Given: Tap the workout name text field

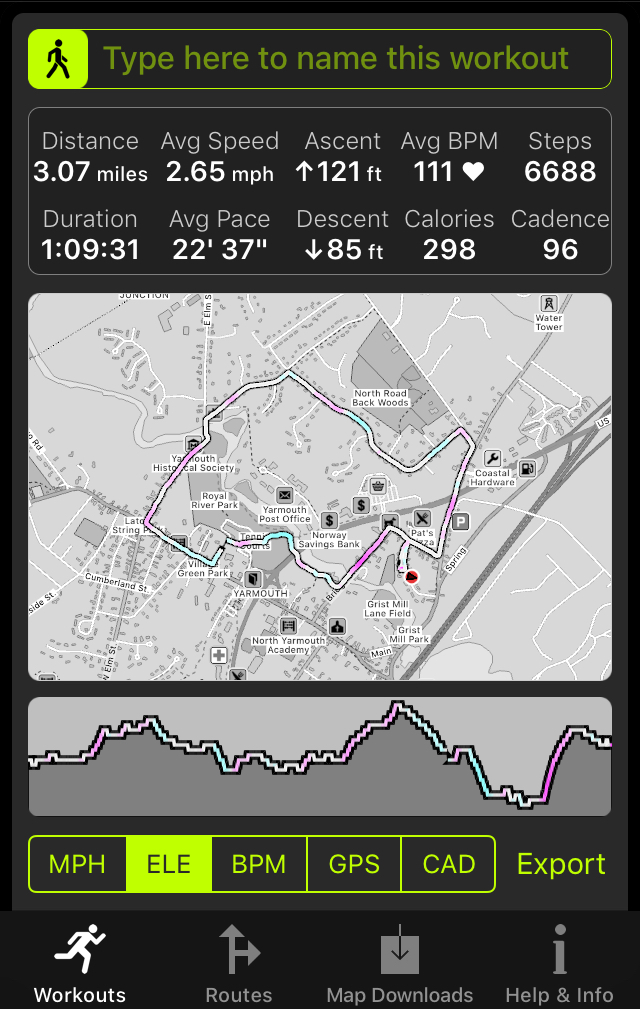Looking at the screenshot, I should 349,59.
